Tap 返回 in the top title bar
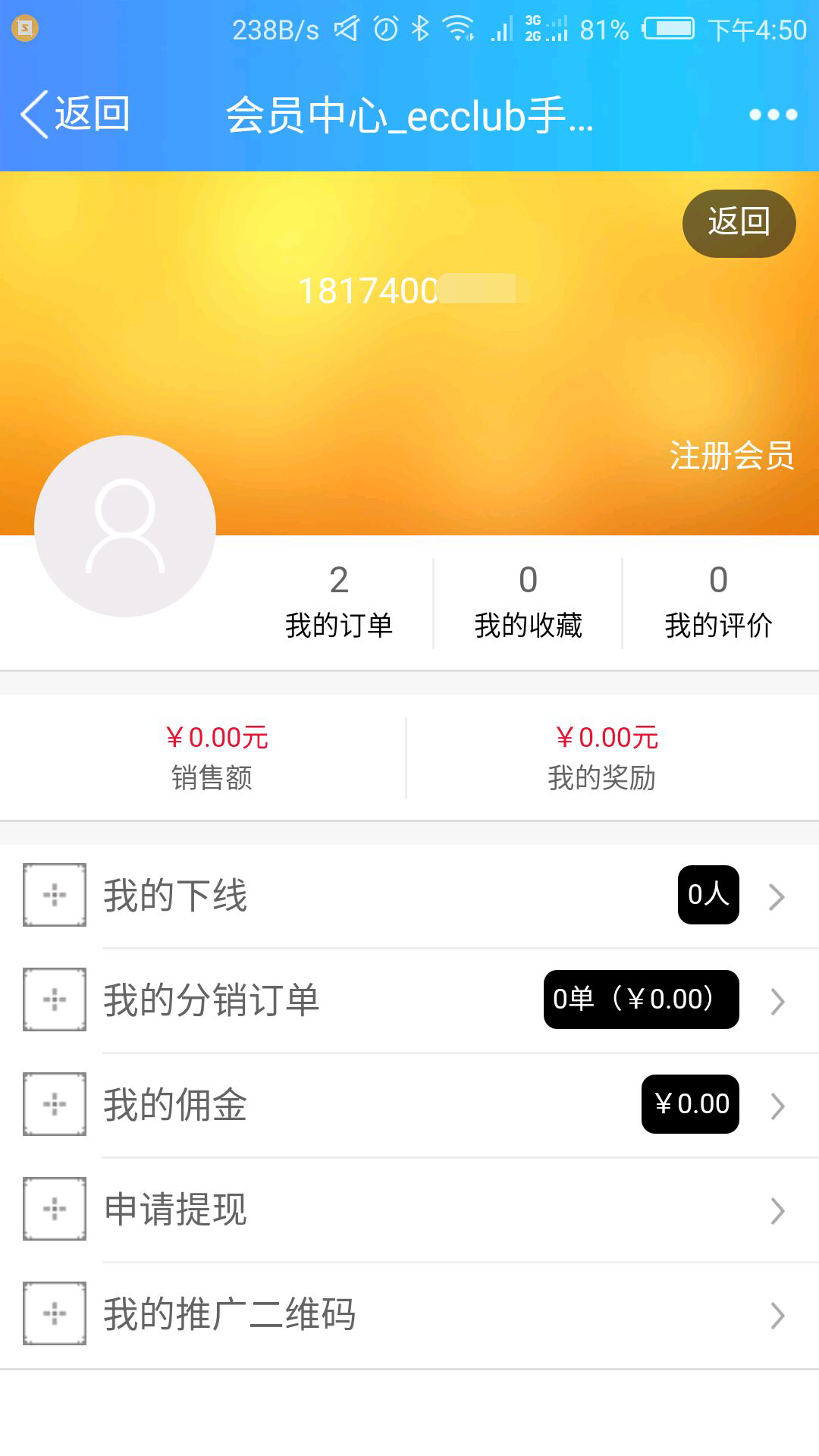Viewport: 819px width, 1456px height. [76, 115]
